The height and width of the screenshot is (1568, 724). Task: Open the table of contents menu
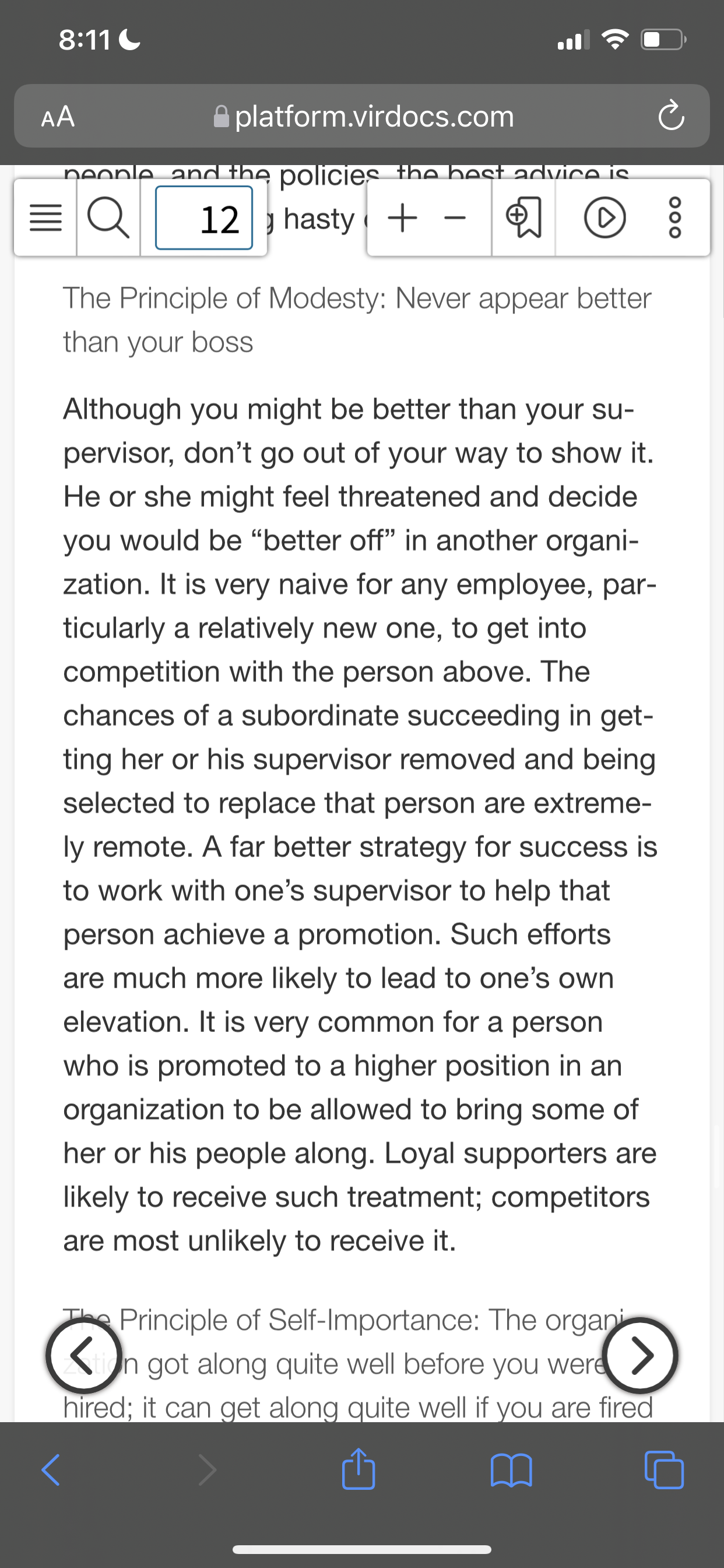(x=45, y=218)
